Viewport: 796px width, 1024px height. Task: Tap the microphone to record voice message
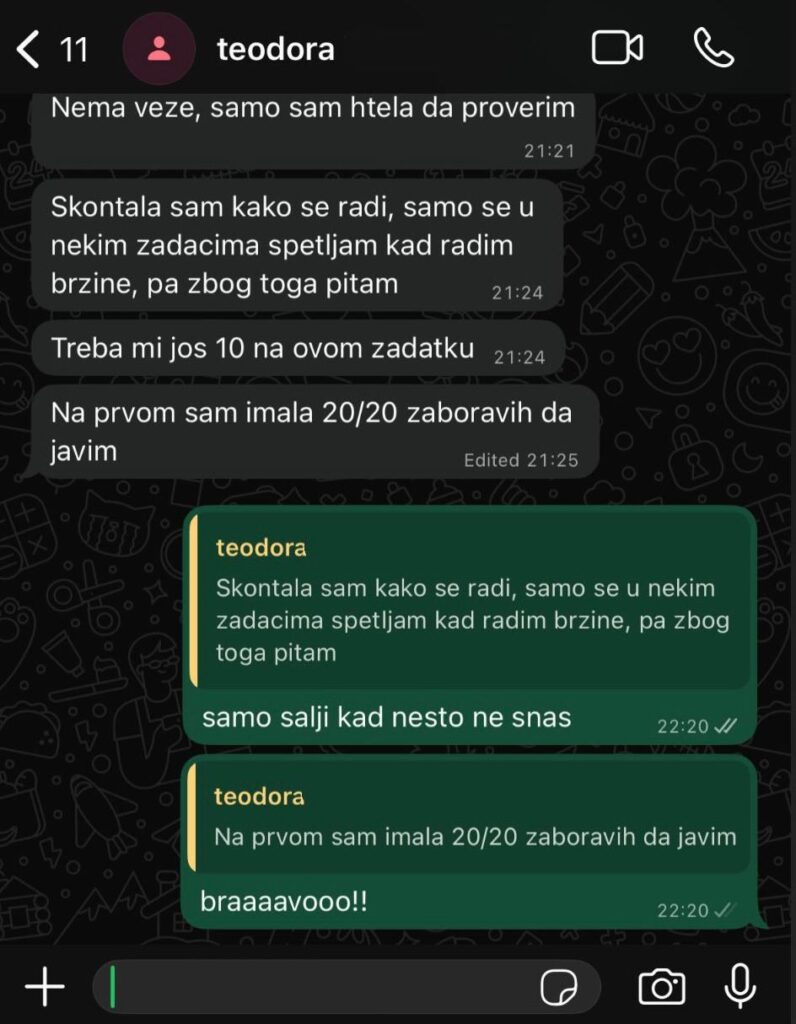click(x=740, y=987)
